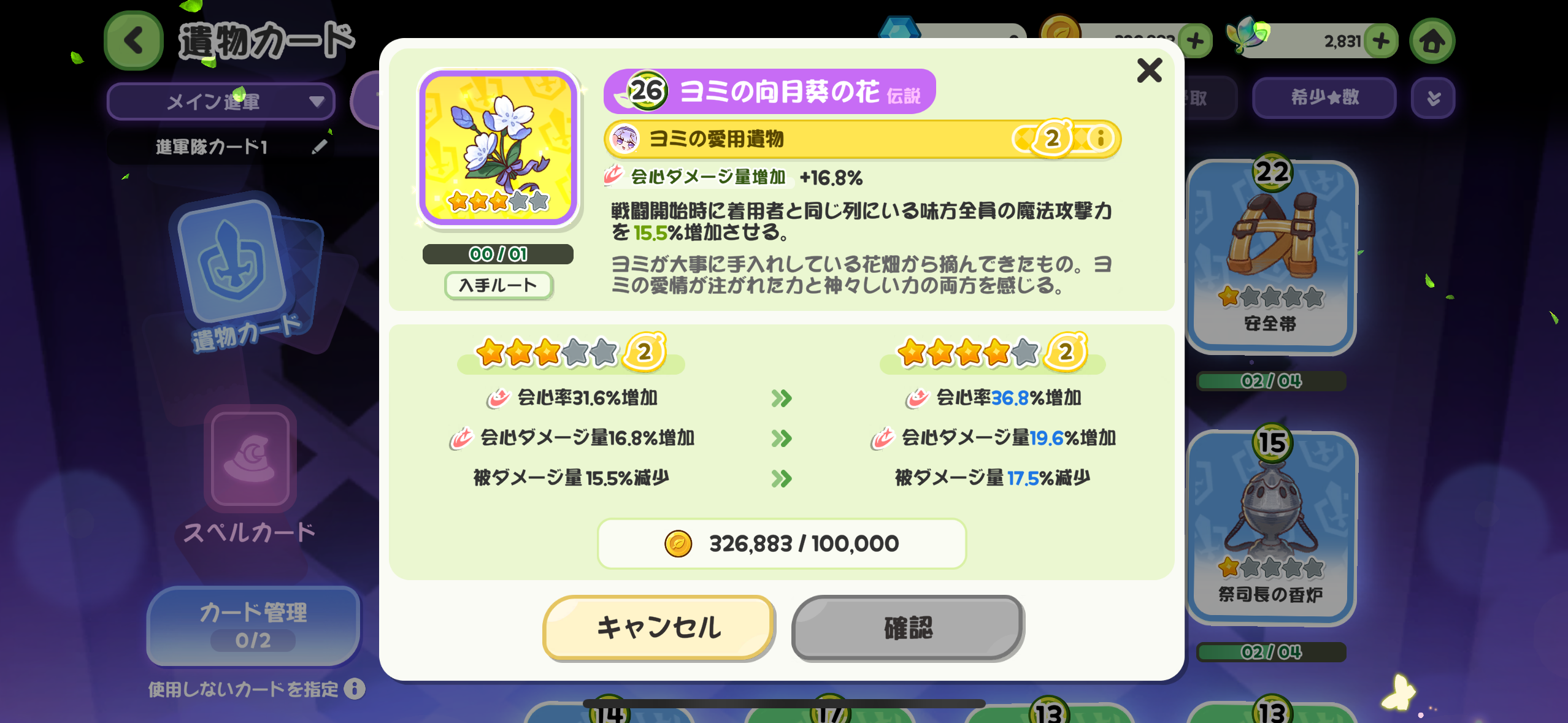This screenshot has width=1568, height=723.
Task: Tap the 確認 button
Action: point(907,627)
